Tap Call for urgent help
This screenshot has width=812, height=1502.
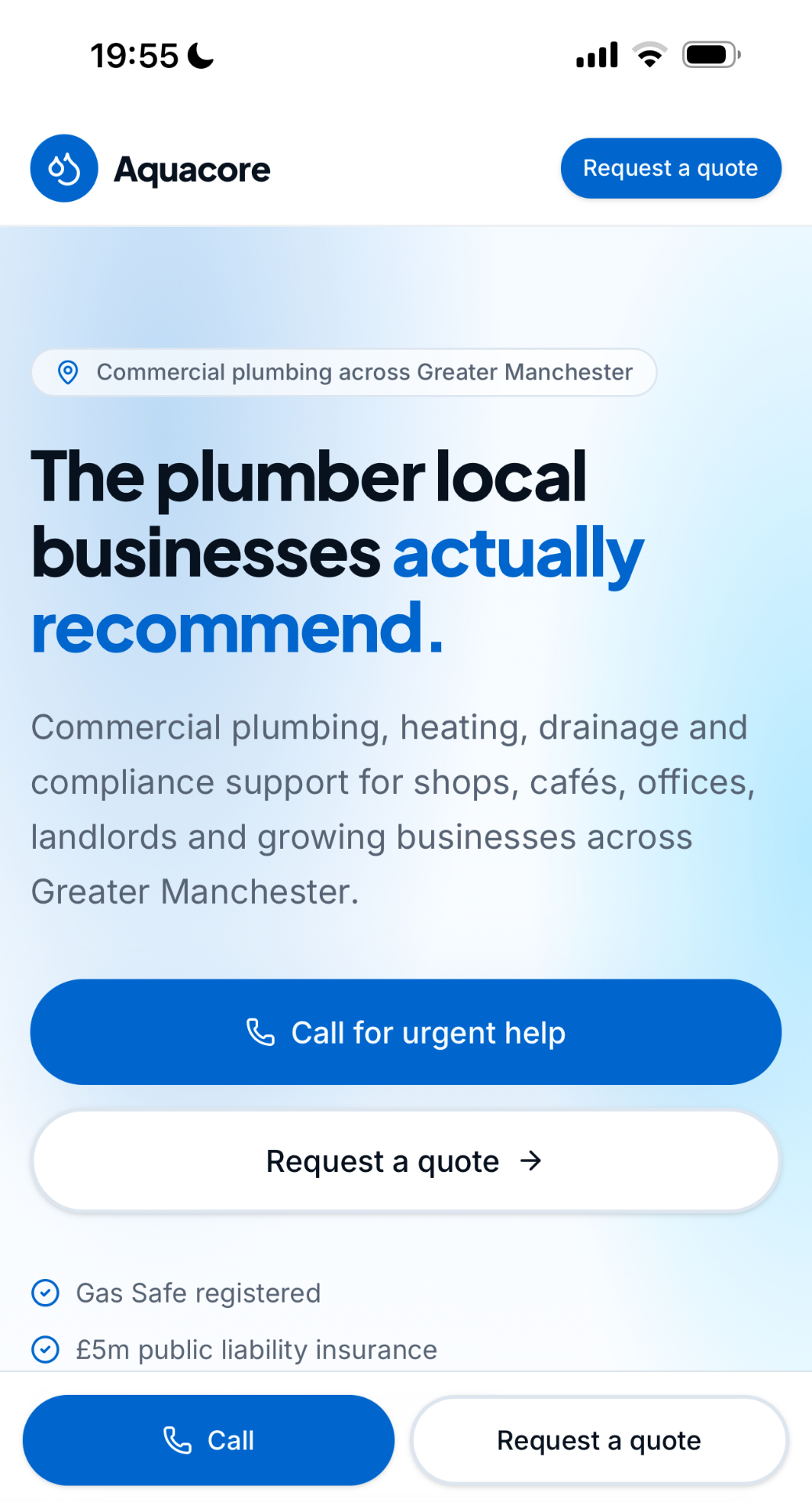(x=405, y=1032)
